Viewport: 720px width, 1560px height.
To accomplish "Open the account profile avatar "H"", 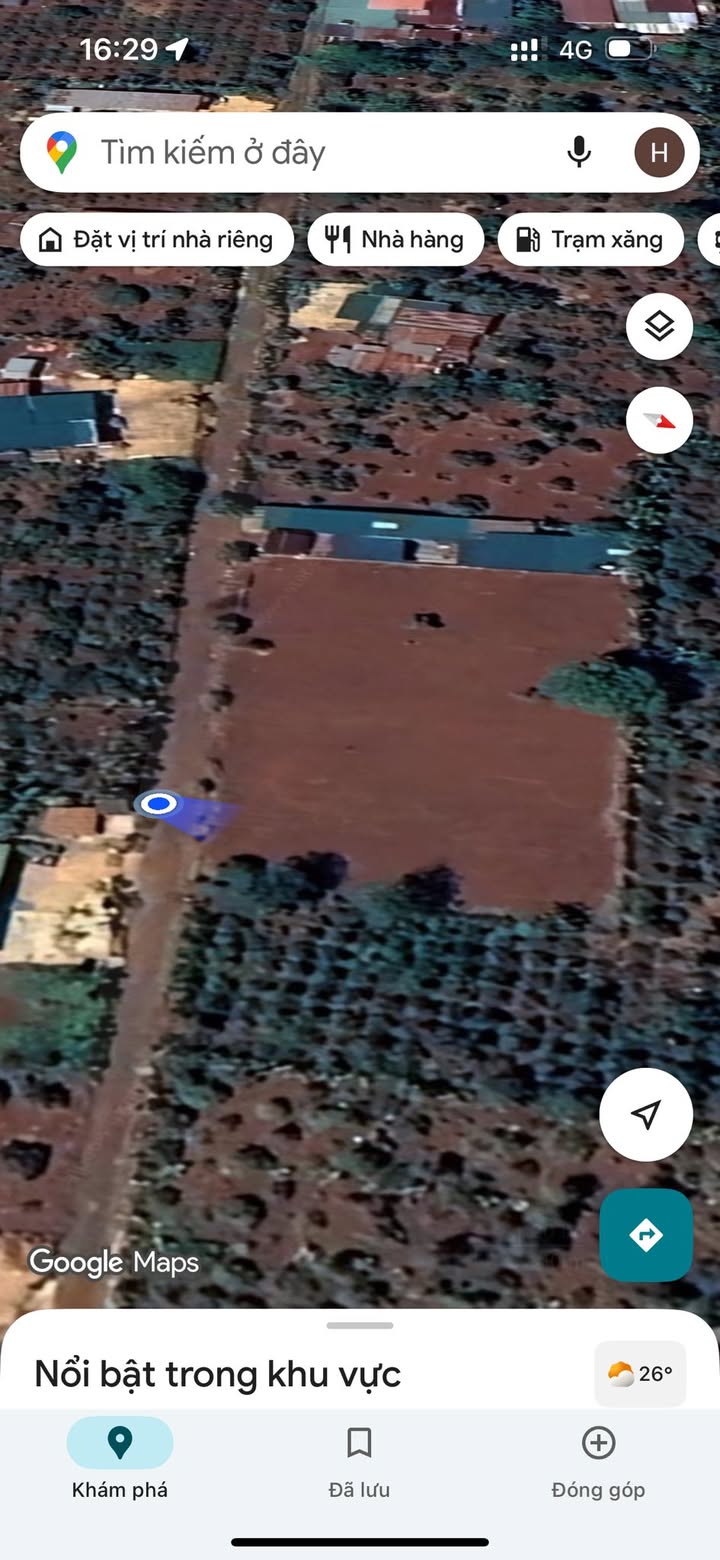I will pyautogui.click(x=659, y=153).
